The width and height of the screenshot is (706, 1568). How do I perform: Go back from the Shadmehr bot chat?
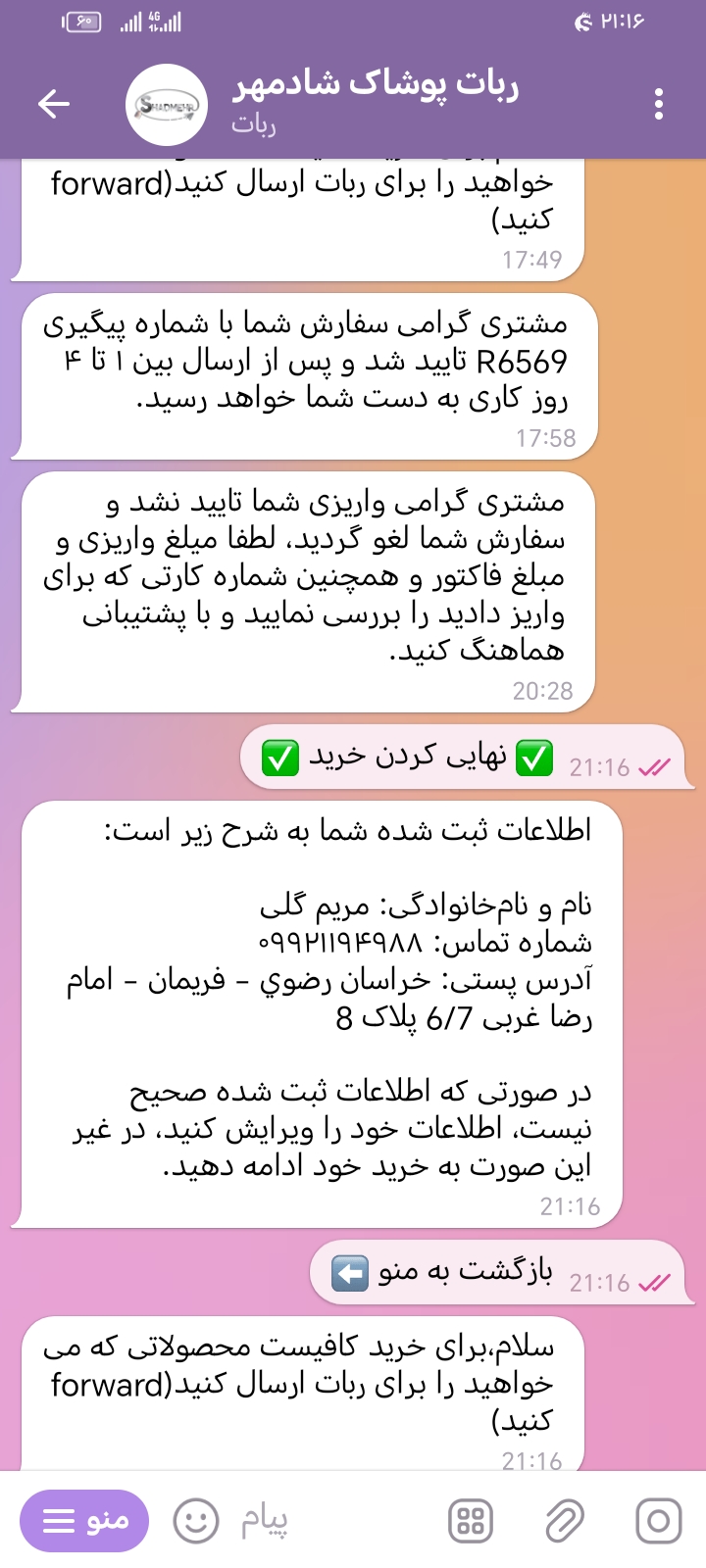point(54,104)
